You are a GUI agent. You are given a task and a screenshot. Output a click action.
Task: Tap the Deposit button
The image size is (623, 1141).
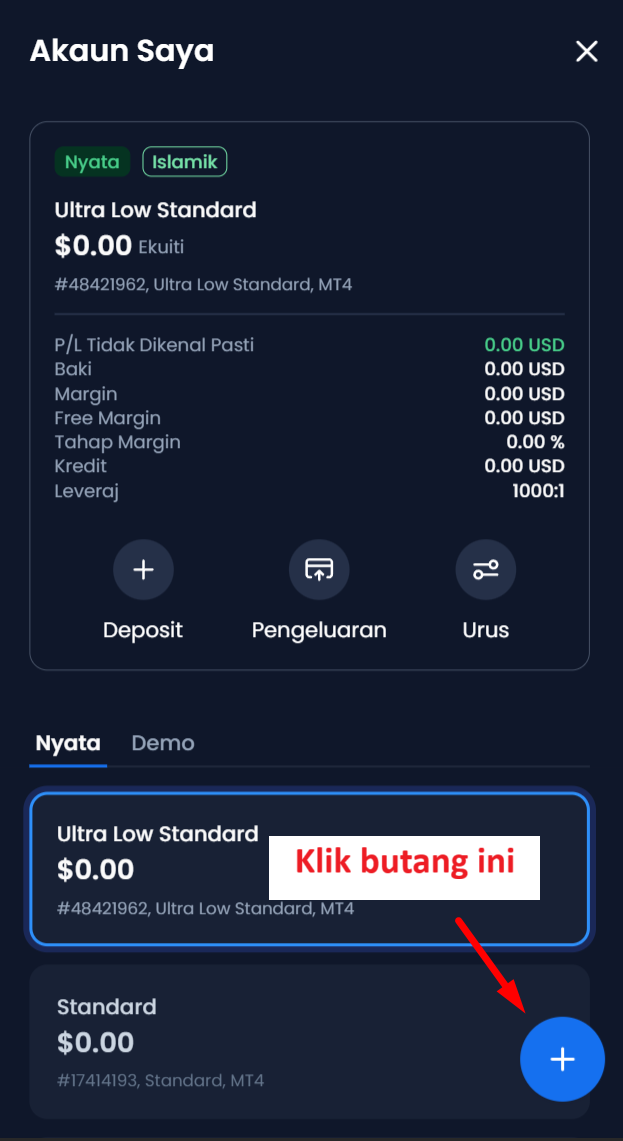point(143,570)
